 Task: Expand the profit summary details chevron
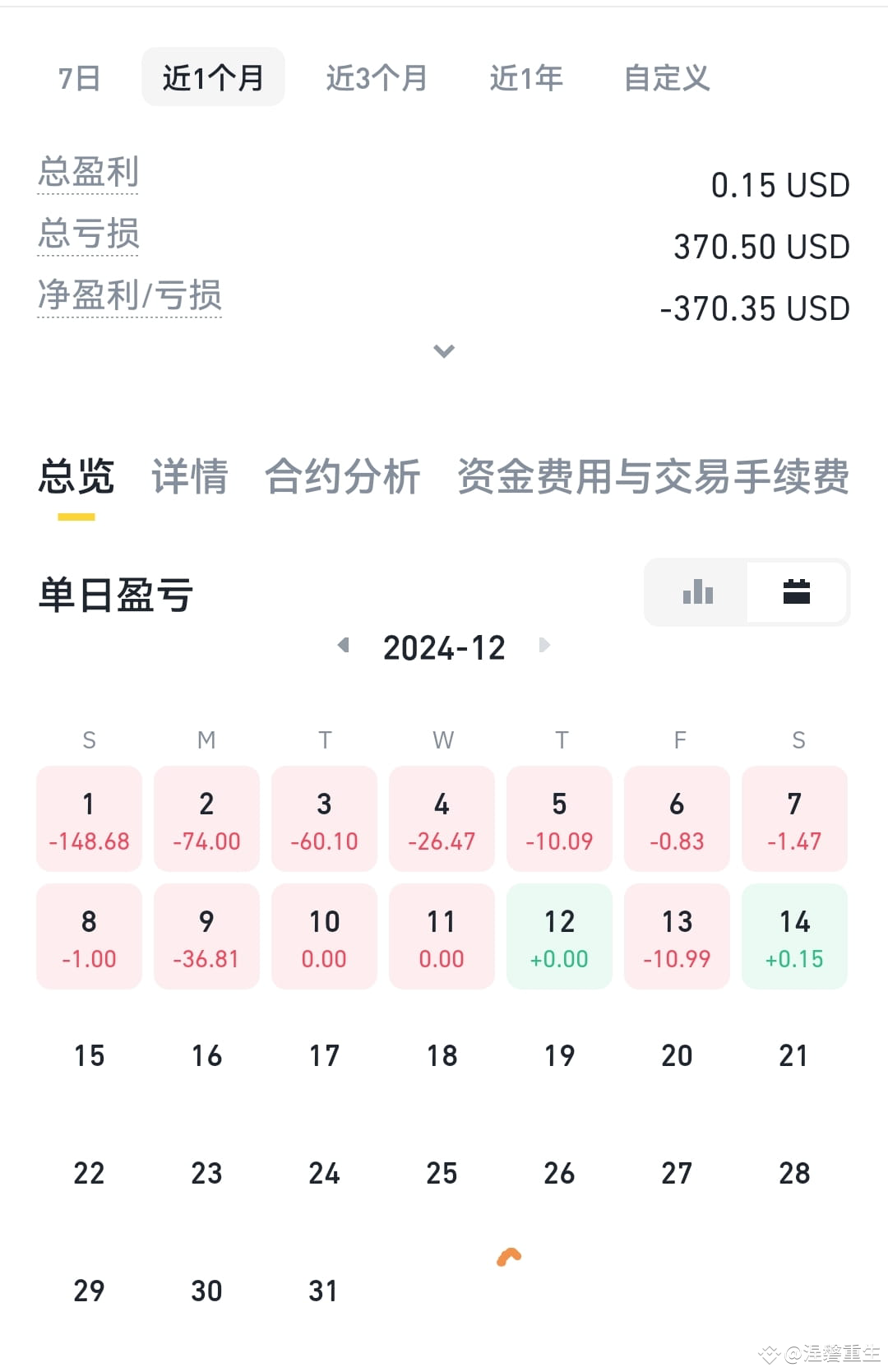pos(444,352)
